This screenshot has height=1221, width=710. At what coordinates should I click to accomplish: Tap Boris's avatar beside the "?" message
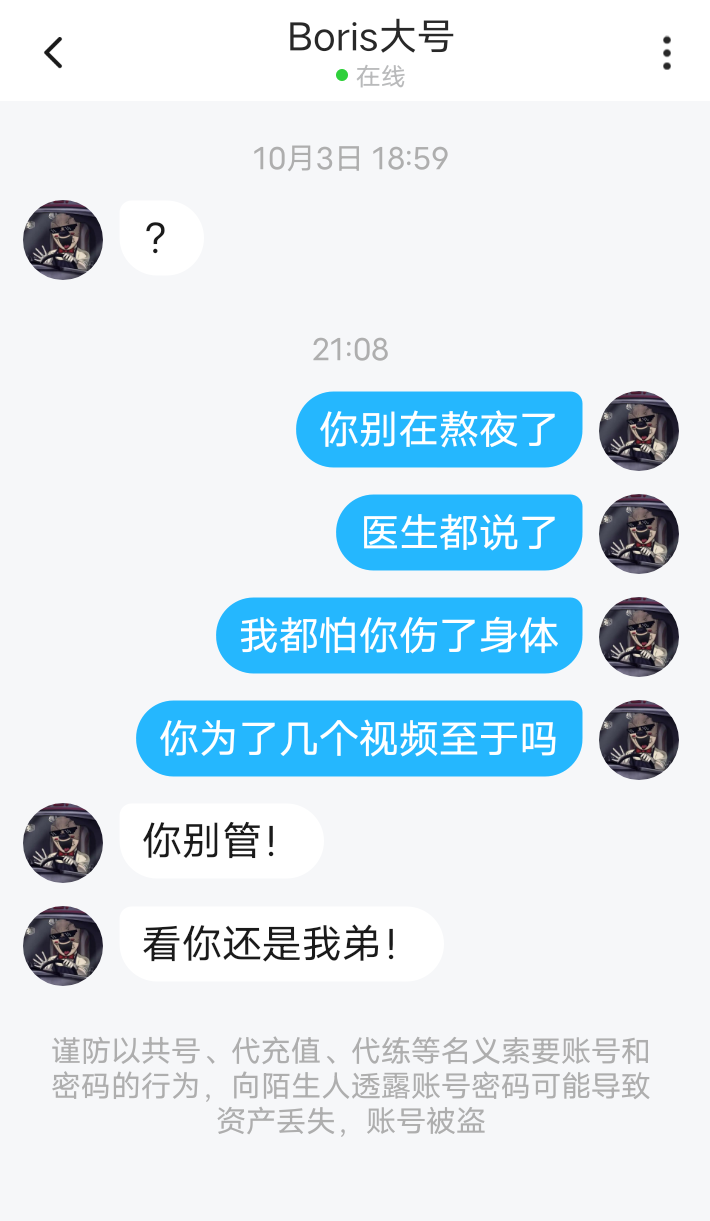click(63, 239)
